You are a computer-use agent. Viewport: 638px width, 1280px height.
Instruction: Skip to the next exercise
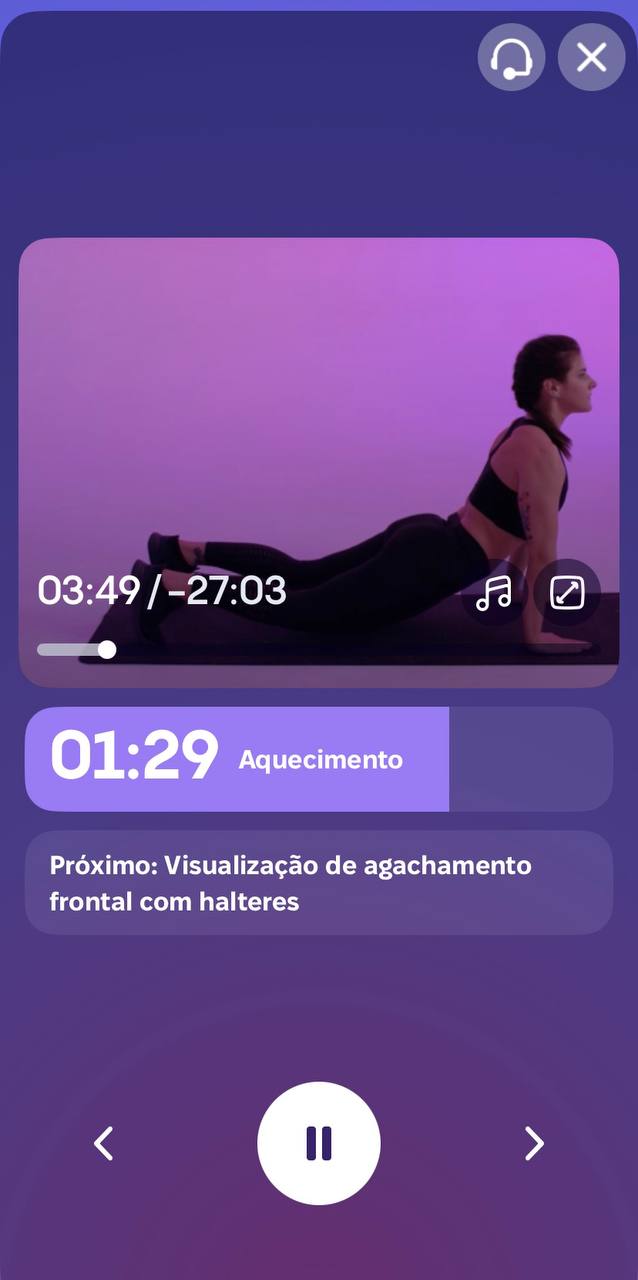coord(534,1143)
